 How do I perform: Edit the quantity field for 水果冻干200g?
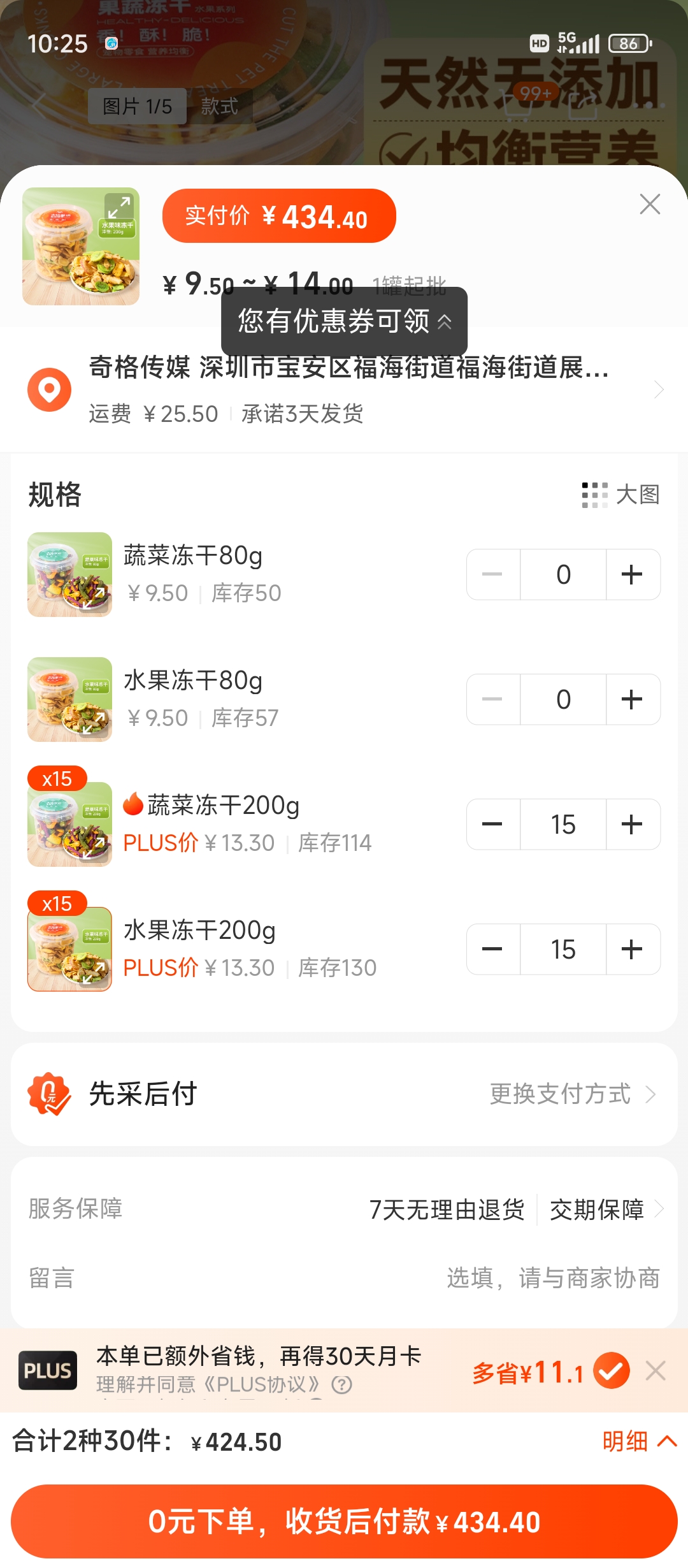coord(563,950)
